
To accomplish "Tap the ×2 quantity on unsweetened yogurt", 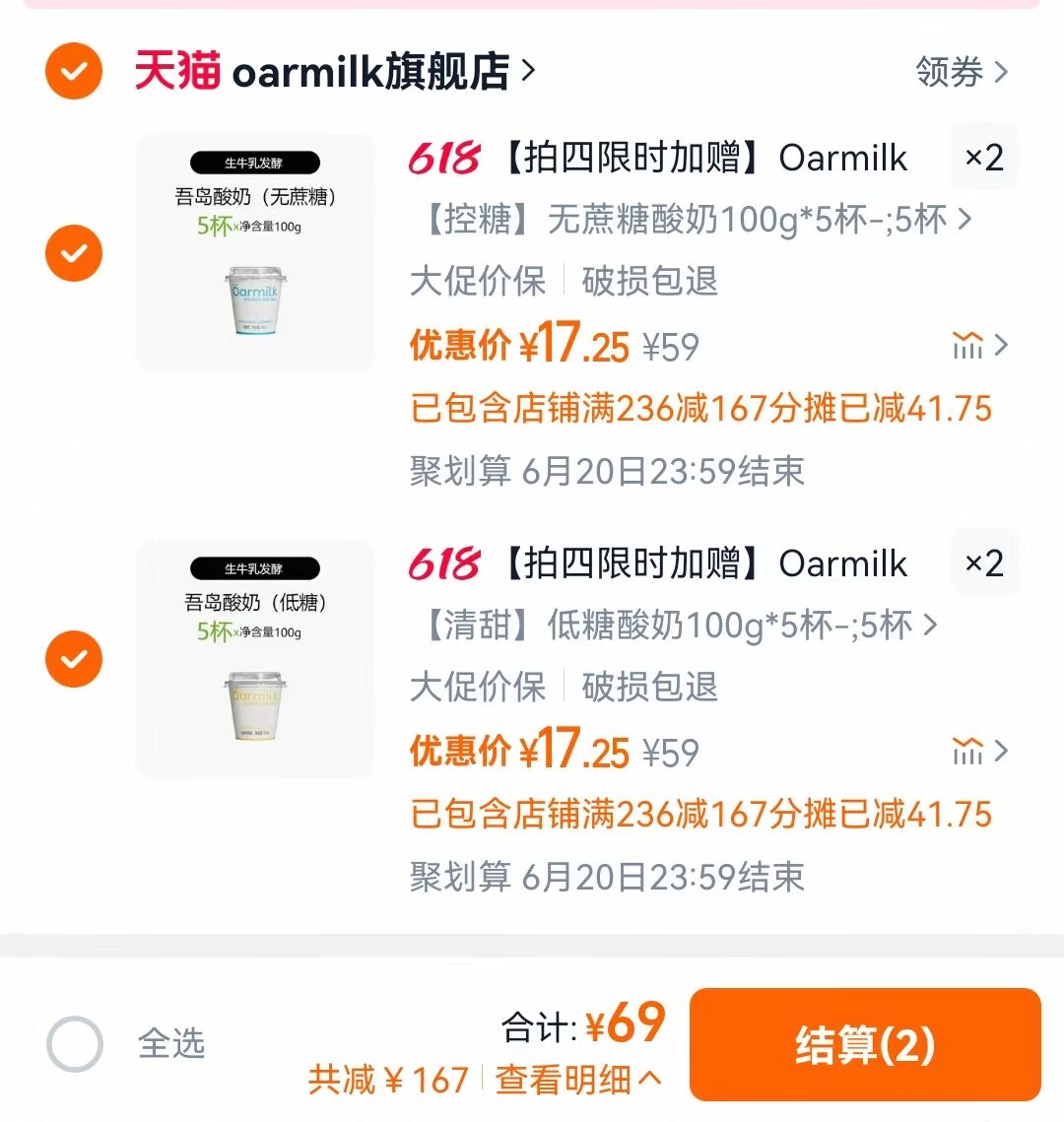I will (x=982, y=158).
